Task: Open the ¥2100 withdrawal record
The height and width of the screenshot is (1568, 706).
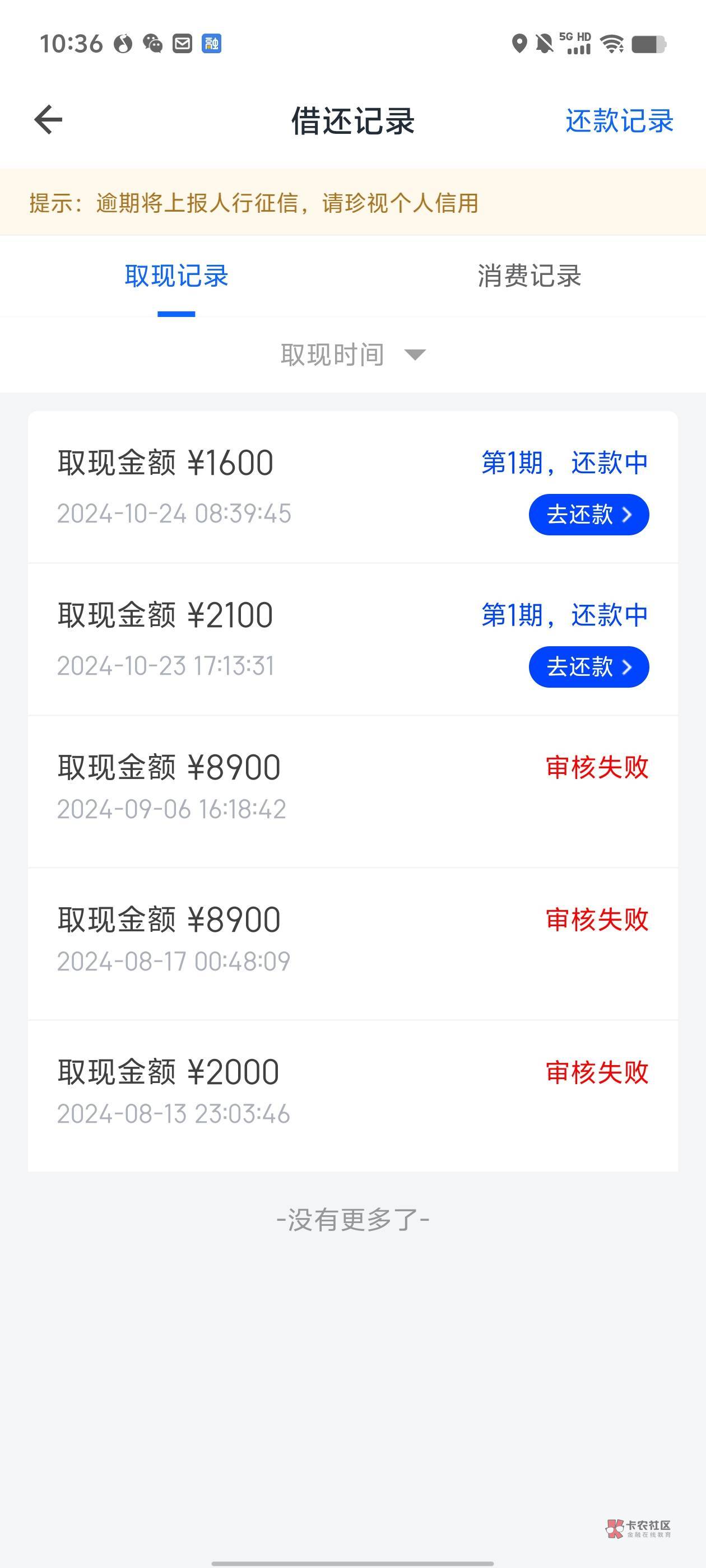Action: point(244,638)
